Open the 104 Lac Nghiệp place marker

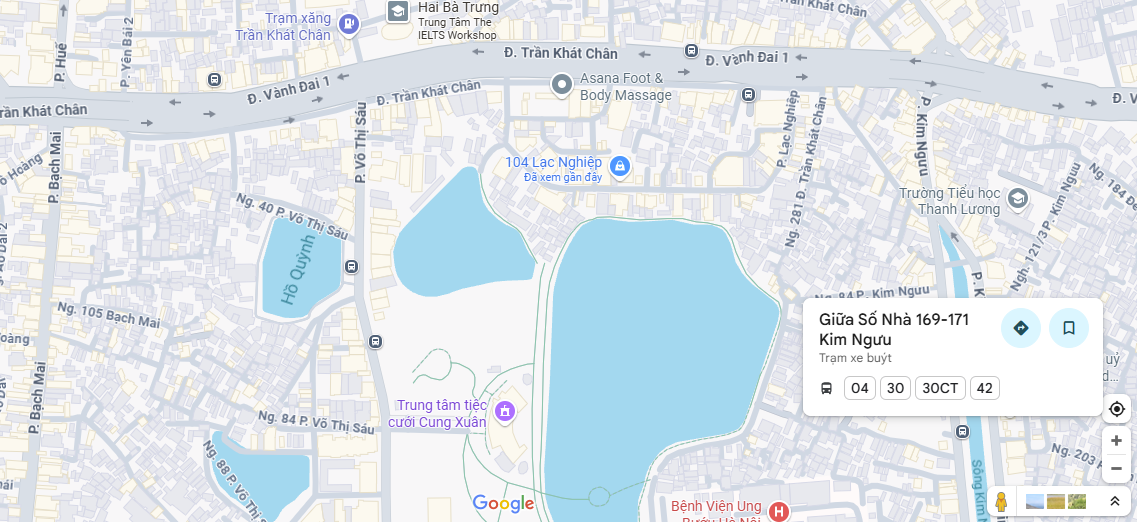(x=620, y=166)
